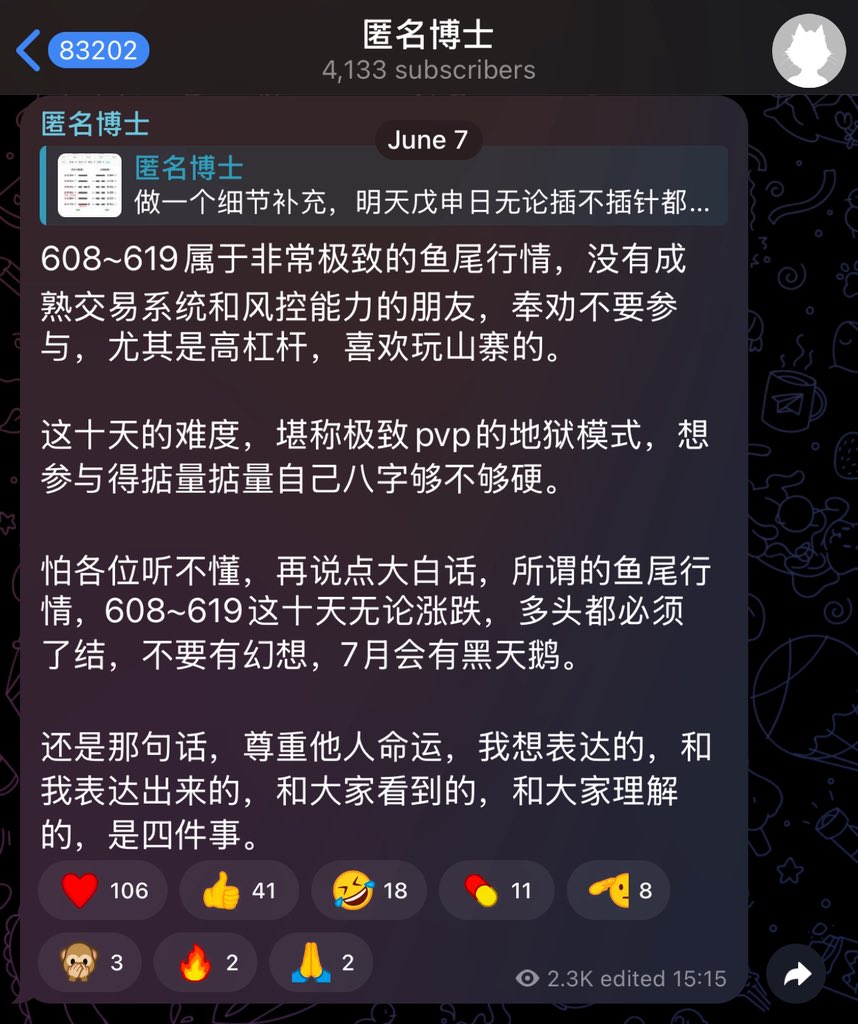Viewport: 858px width, 1024px height.
Task: Add the fire reaction (2)
Action: point(205,963)
